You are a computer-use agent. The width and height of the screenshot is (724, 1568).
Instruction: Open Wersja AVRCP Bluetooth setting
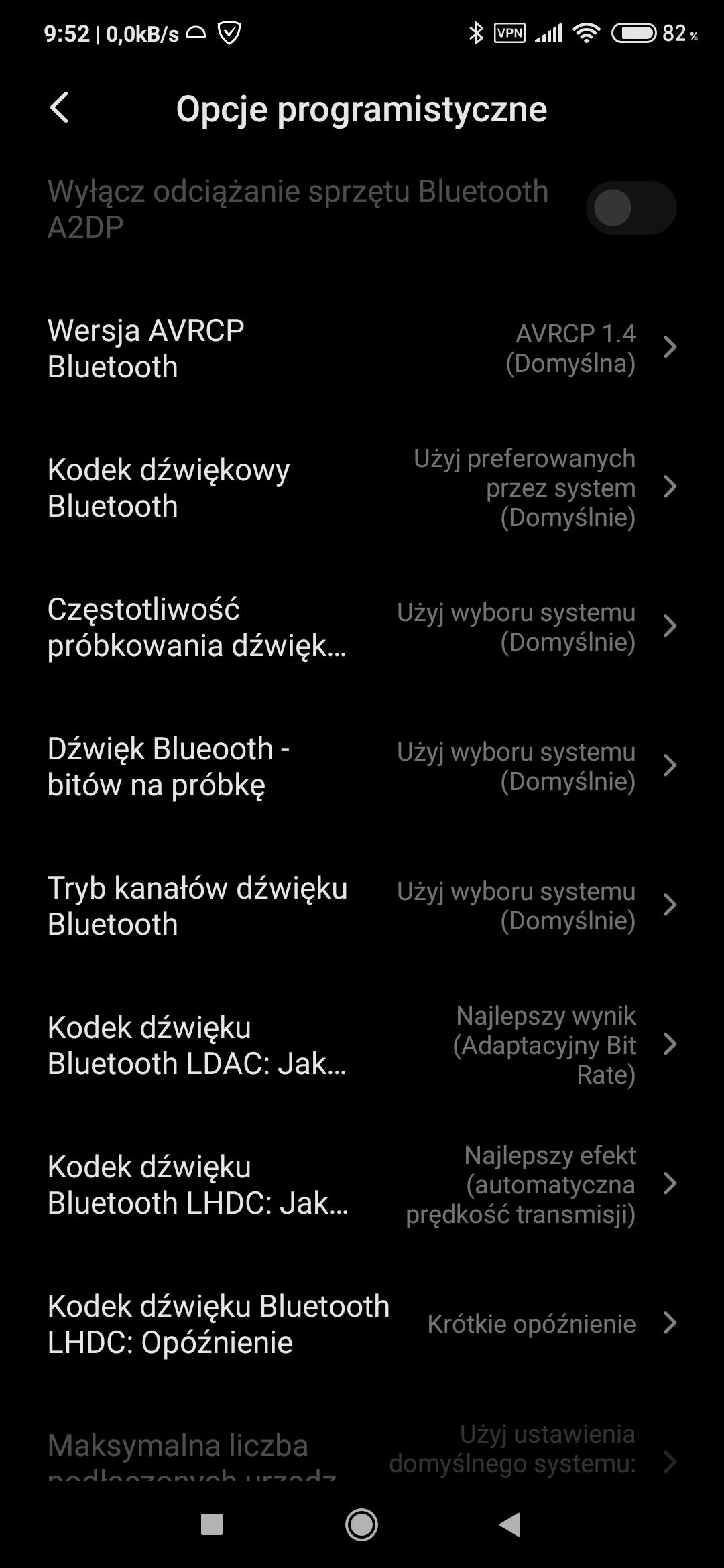(x=362, y=348)
